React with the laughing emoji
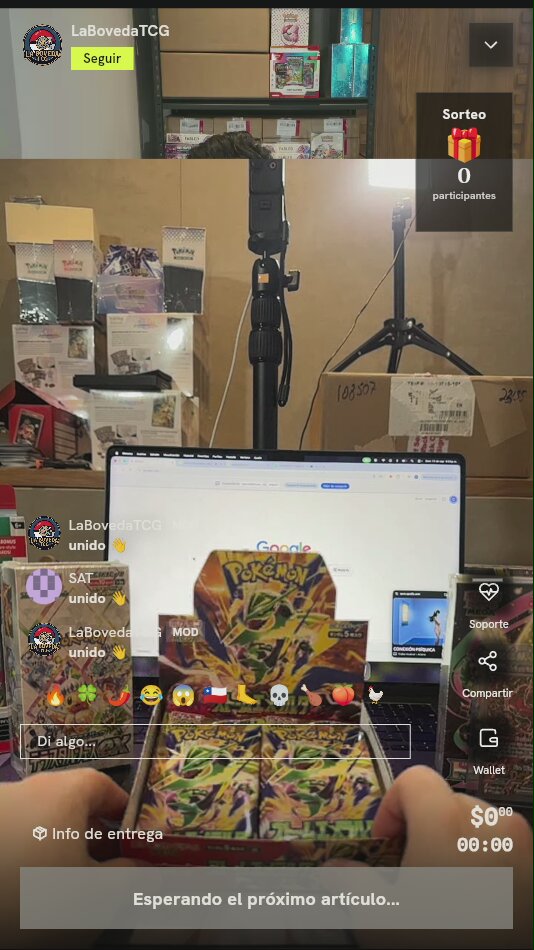This screenshot has width=534, height=950. [151, 696]
